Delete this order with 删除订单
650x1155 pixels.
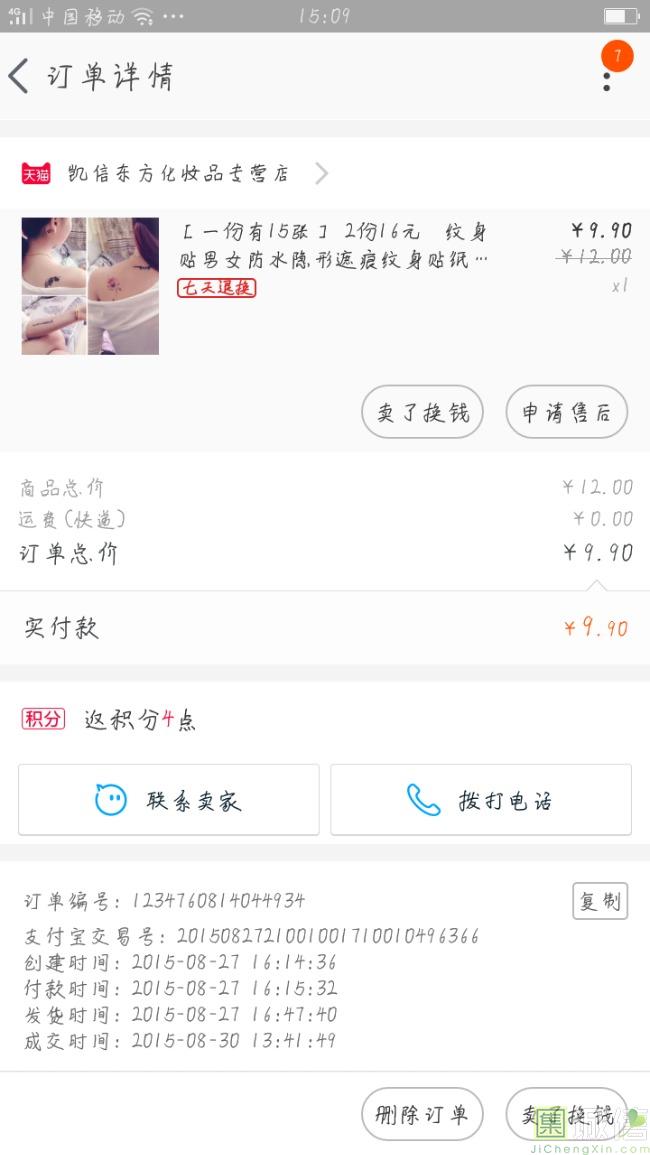coord(422,1114)
